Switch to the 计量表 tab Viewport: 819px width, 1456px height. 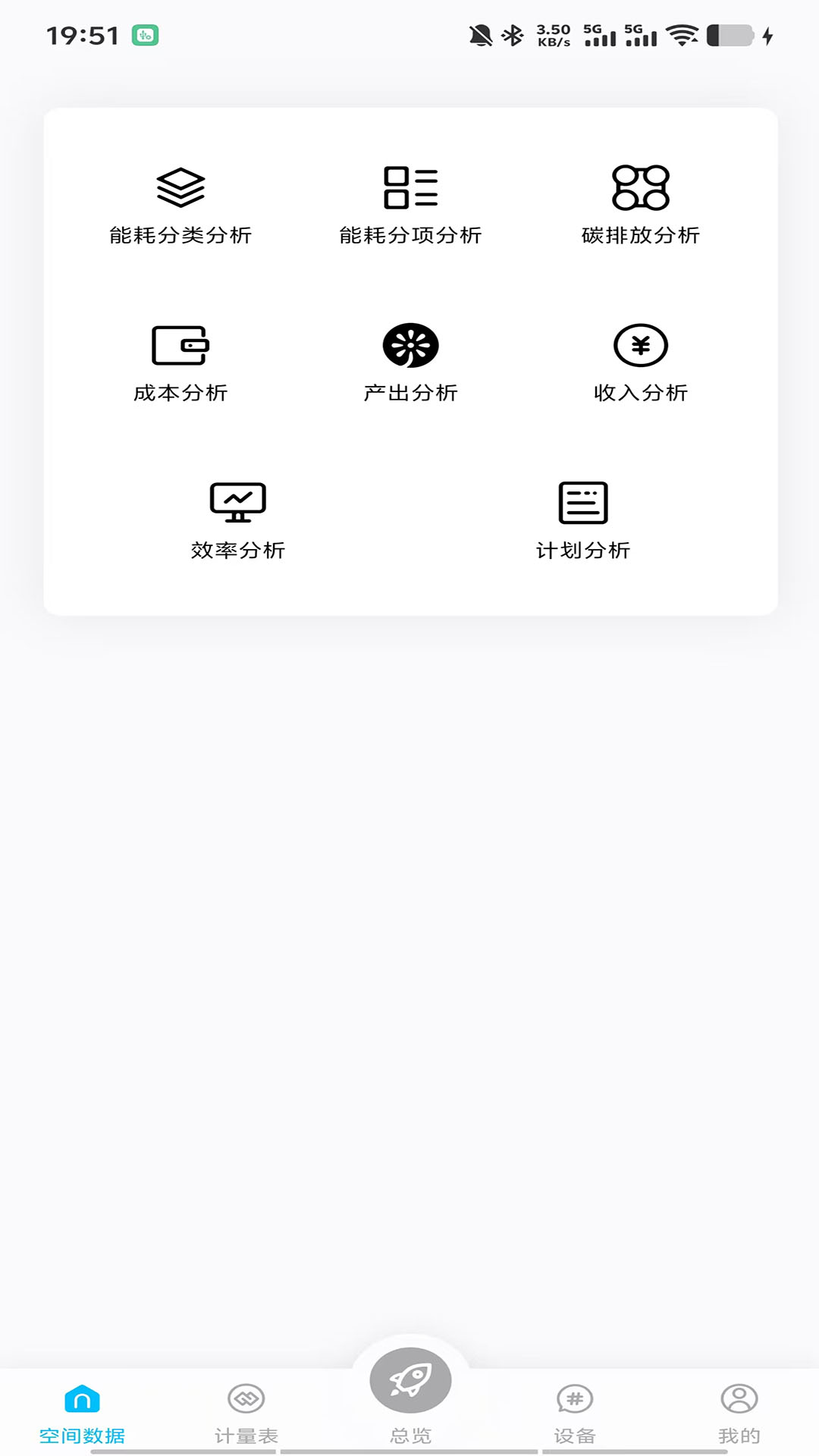[x=246, y=1414]
